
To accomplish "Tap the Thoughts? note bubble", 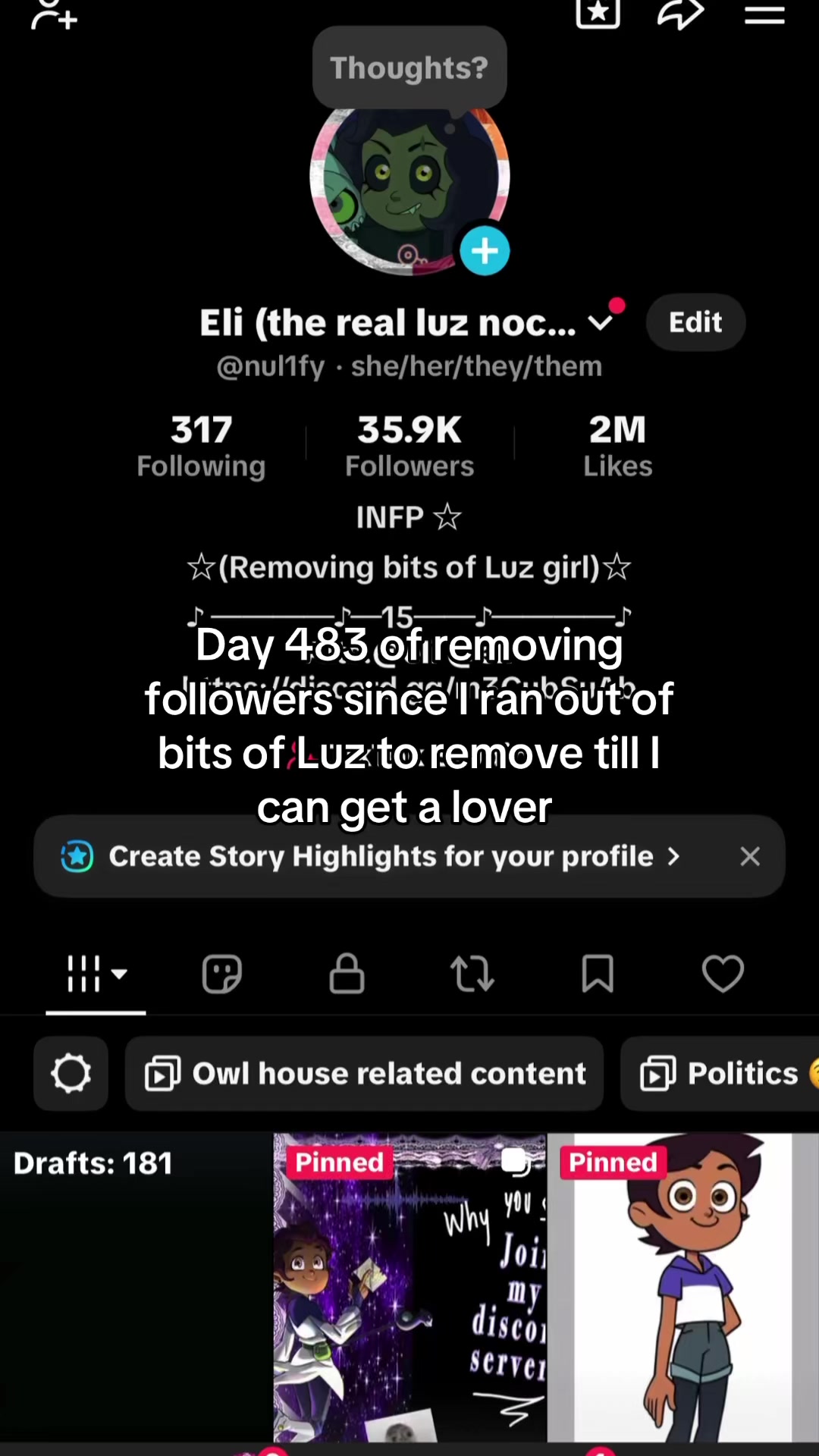I will [409, 67].
